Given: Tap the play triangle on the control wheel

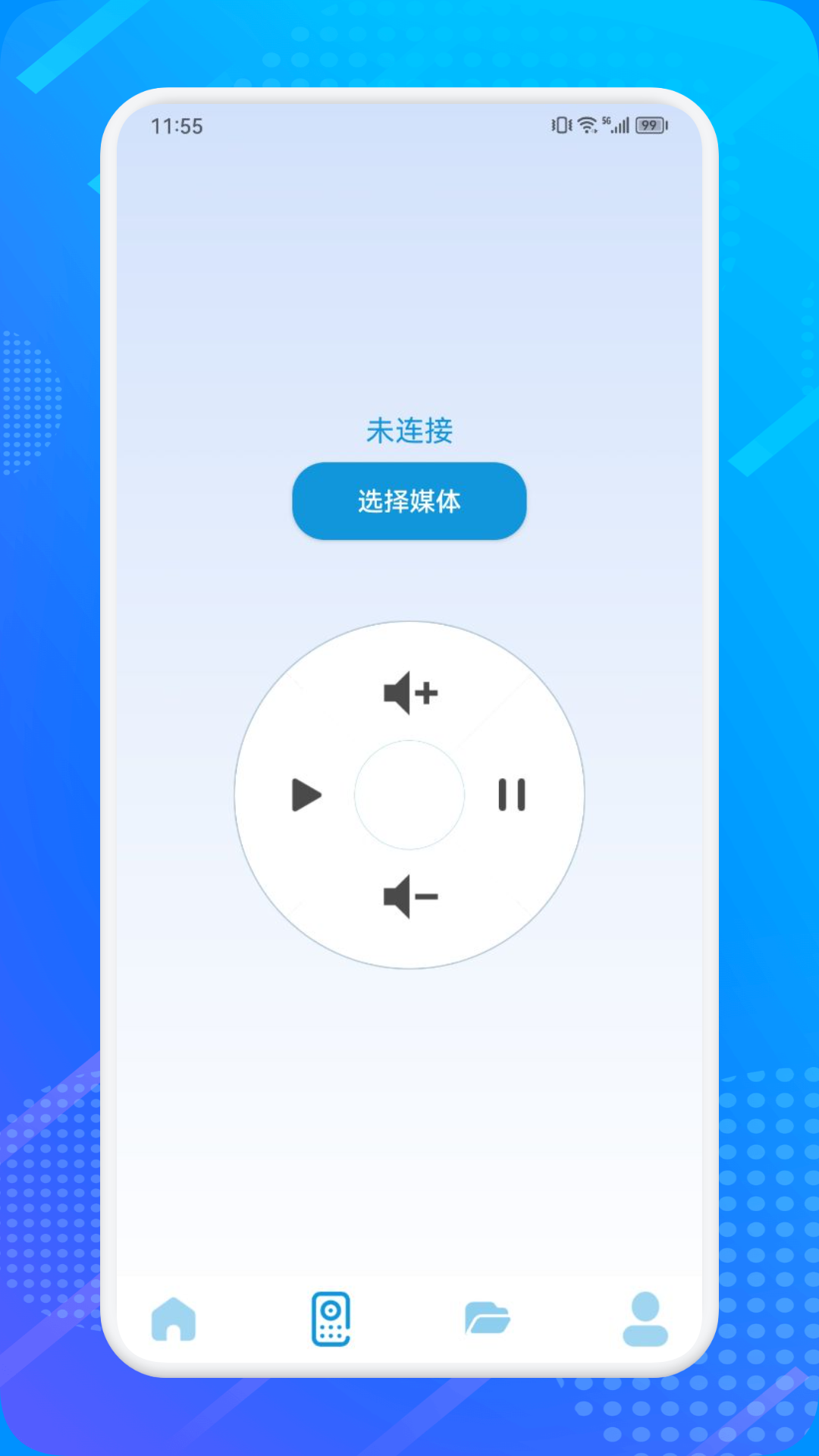Looking at the screenshot, I should tap(306, 794).
